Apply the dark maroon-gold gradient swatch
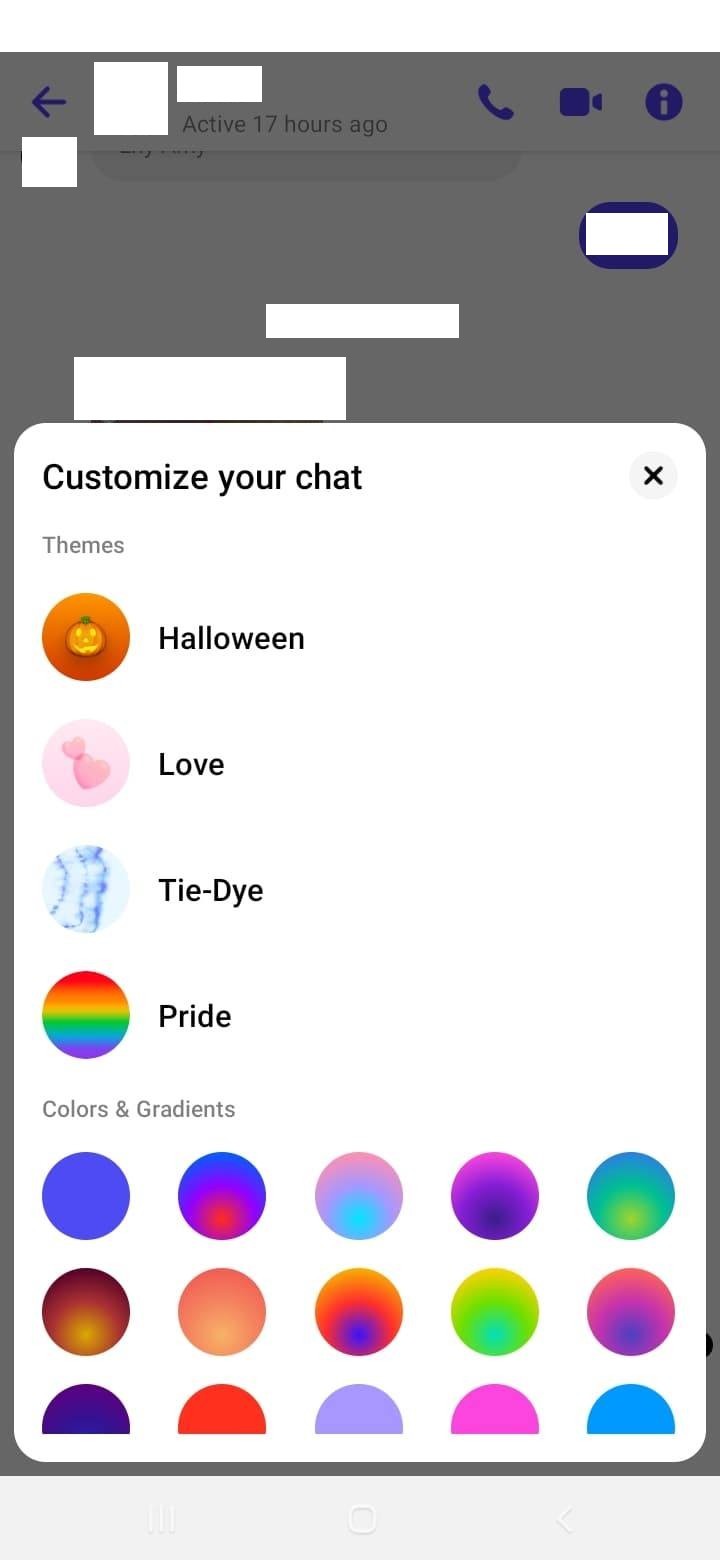Image resolution: width=720 pixels, height=1560 pixels. coord(86,1312)
